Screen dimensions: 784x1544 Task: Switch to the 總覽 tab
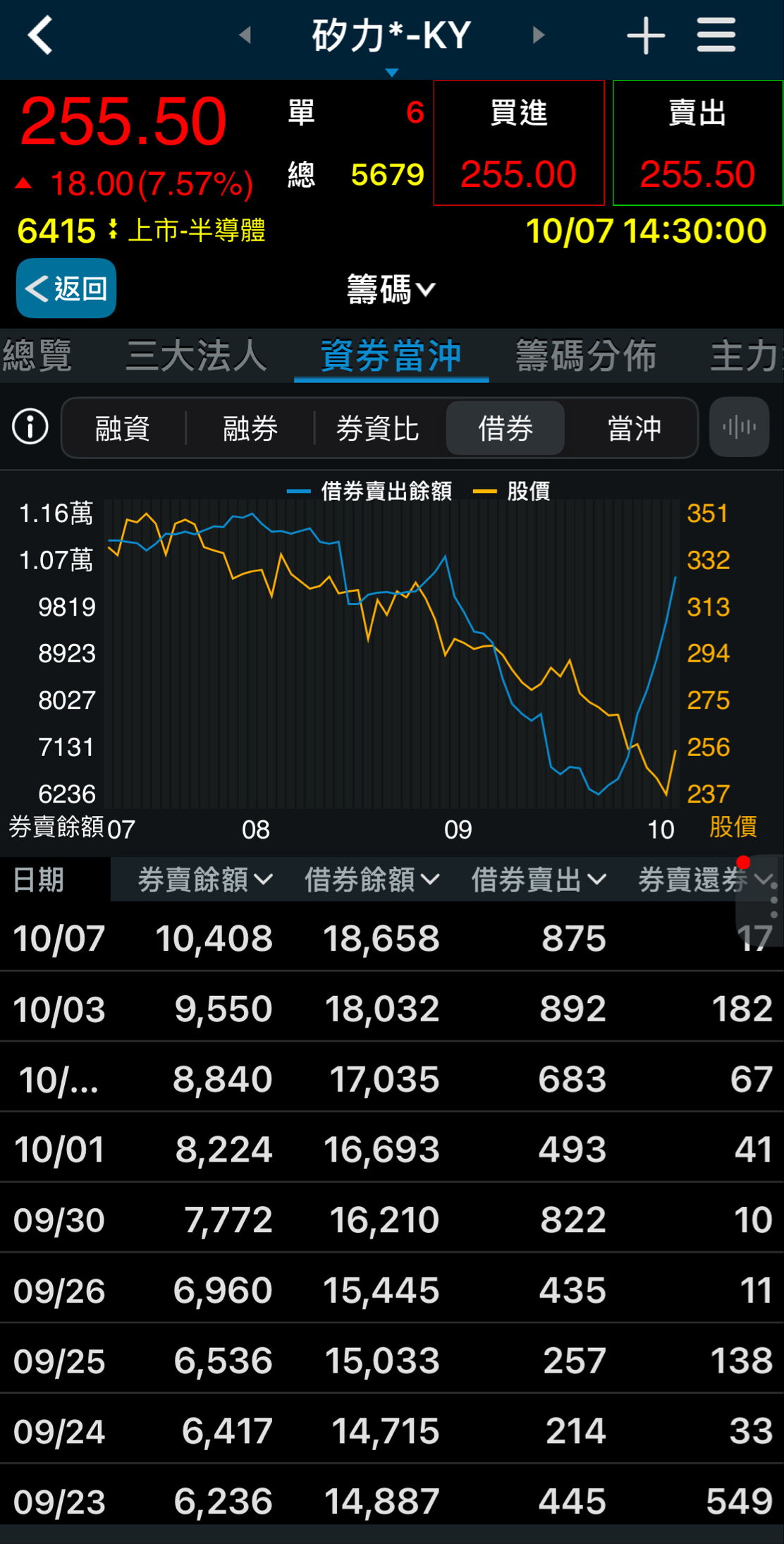(x=37, y=355)
